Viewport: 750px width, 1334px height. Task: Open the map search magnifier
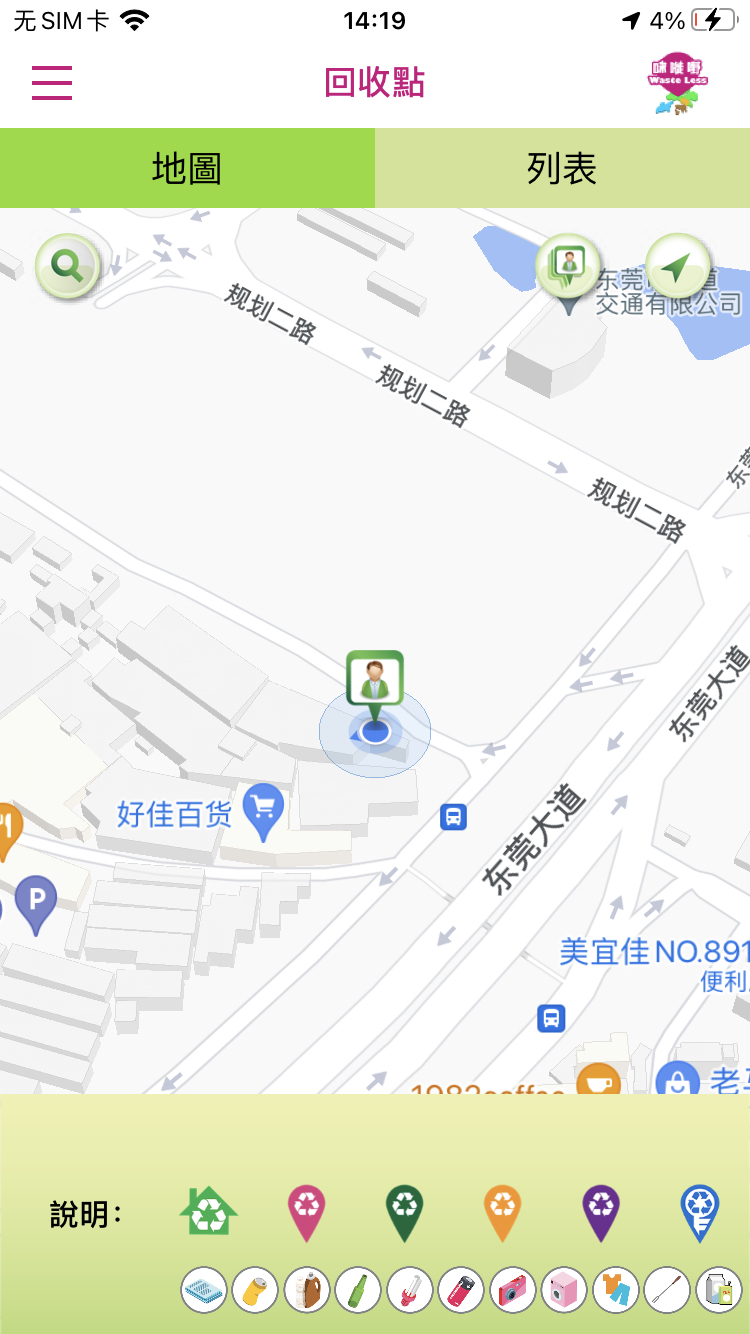[x=67, y=266]
